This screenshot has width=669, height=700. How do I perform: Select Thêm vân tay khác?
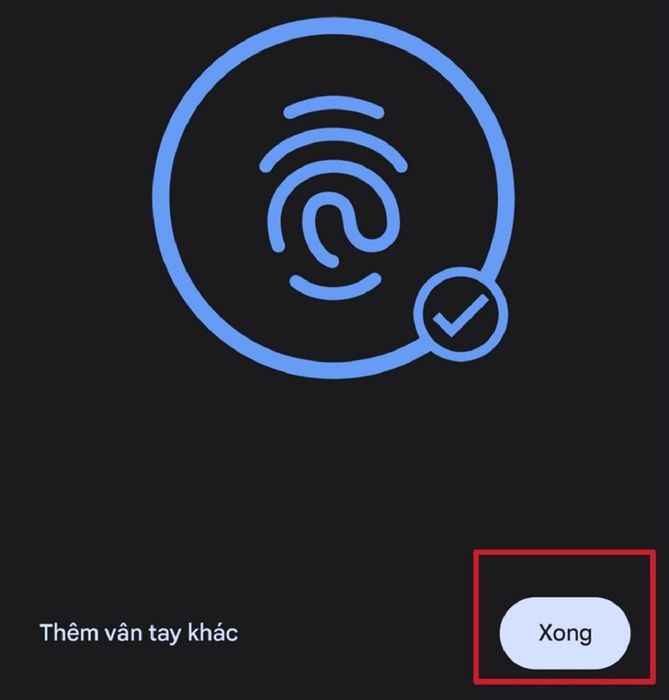pyautogui.click(x=138, y=633)
